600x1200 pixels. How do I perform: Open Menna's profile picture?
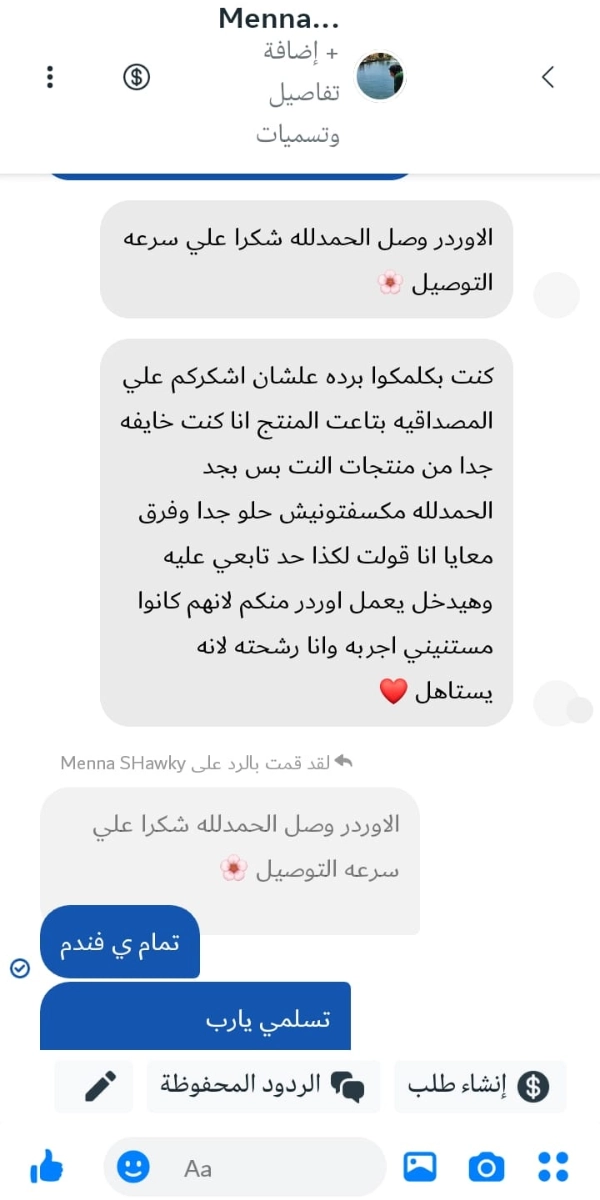tap(380, 76)
